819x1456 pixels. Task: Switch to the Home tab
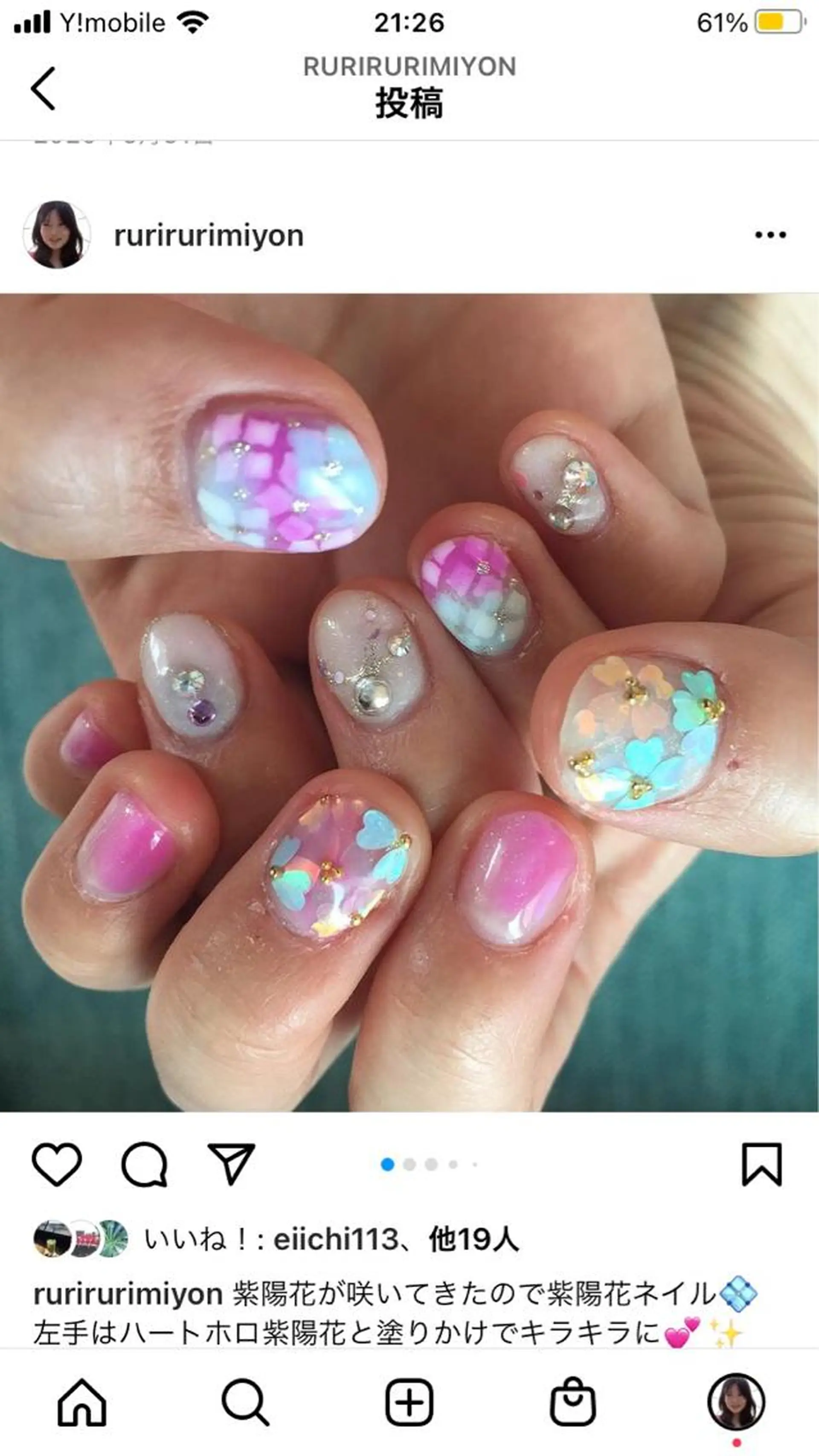click(82, 1402)
